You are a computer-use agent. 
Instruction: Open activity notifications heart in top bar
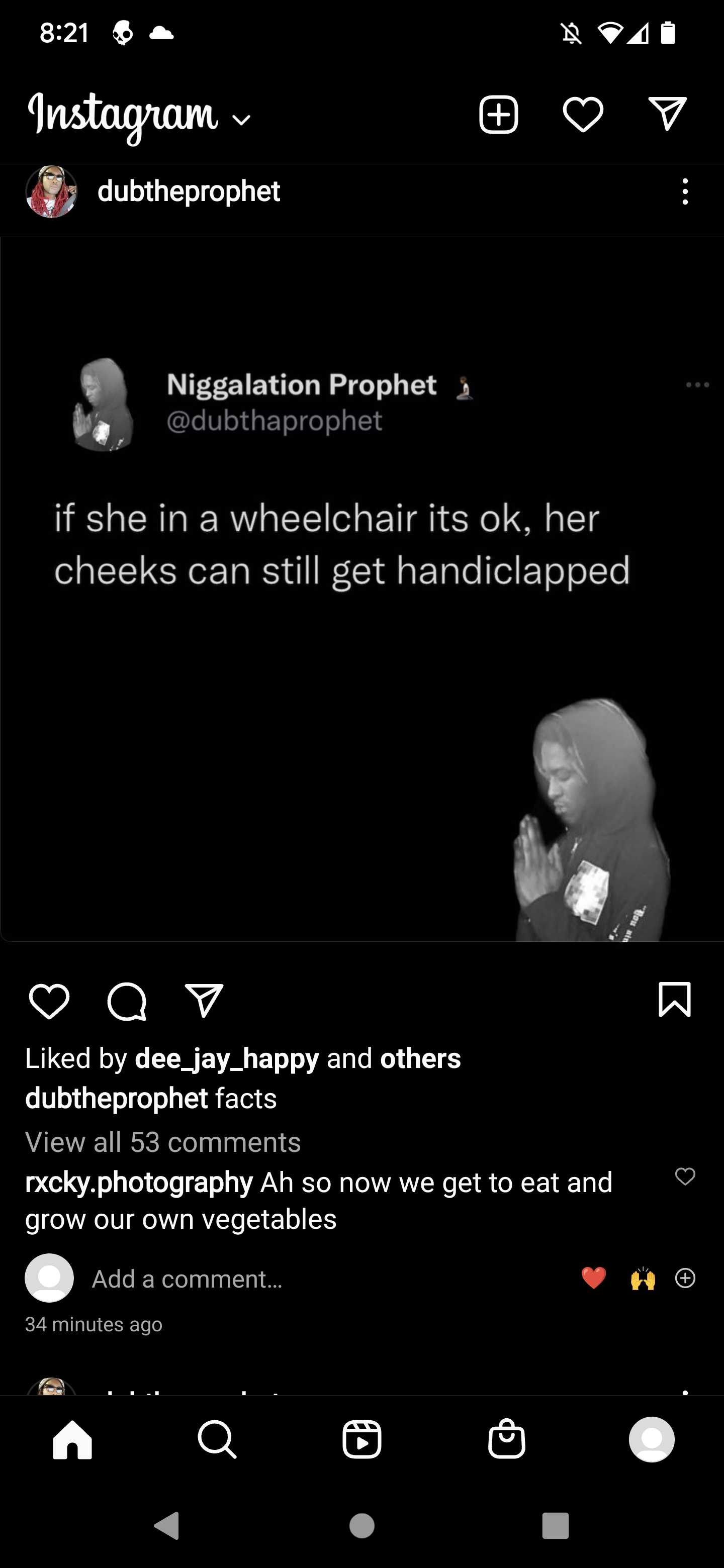(583, 115)
